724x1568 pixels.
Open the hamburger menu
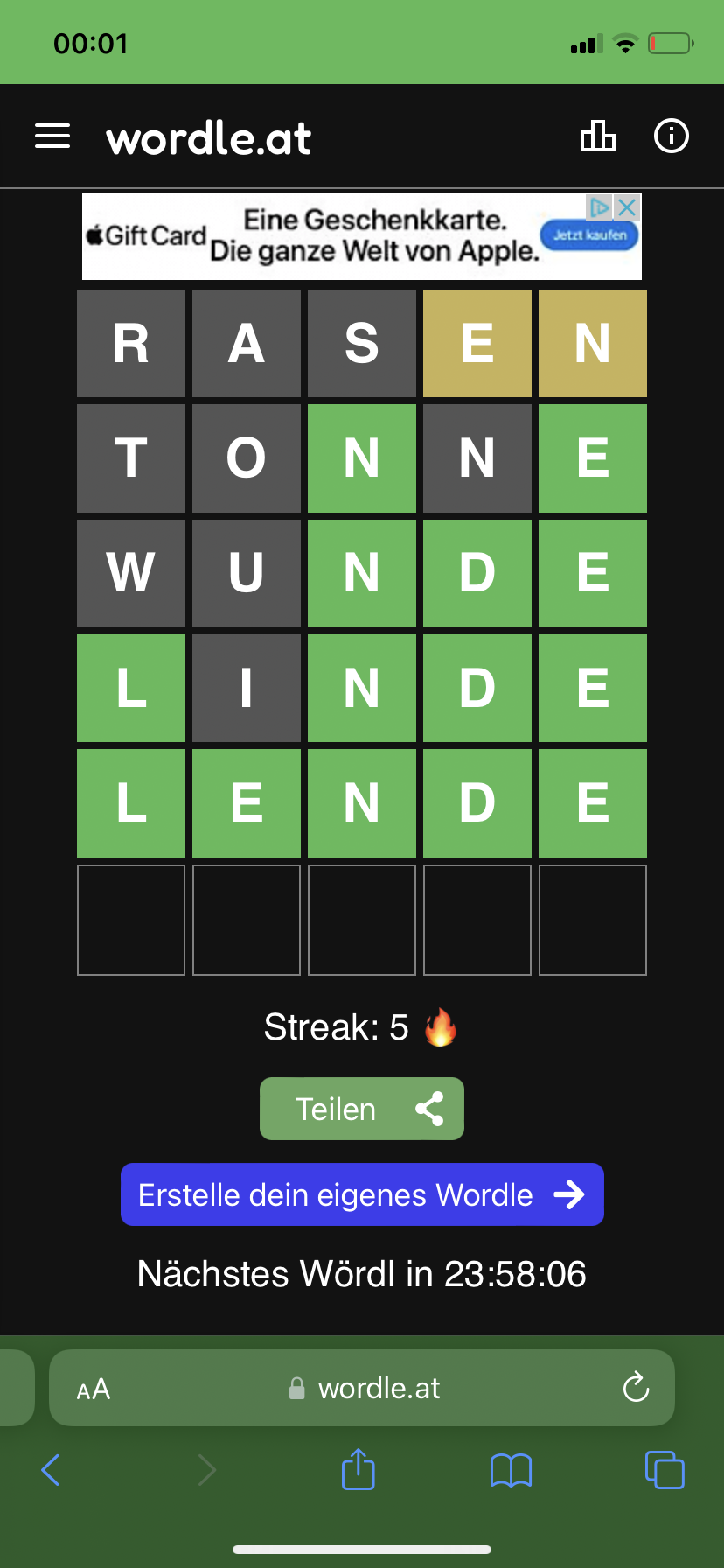pos(52,136)
